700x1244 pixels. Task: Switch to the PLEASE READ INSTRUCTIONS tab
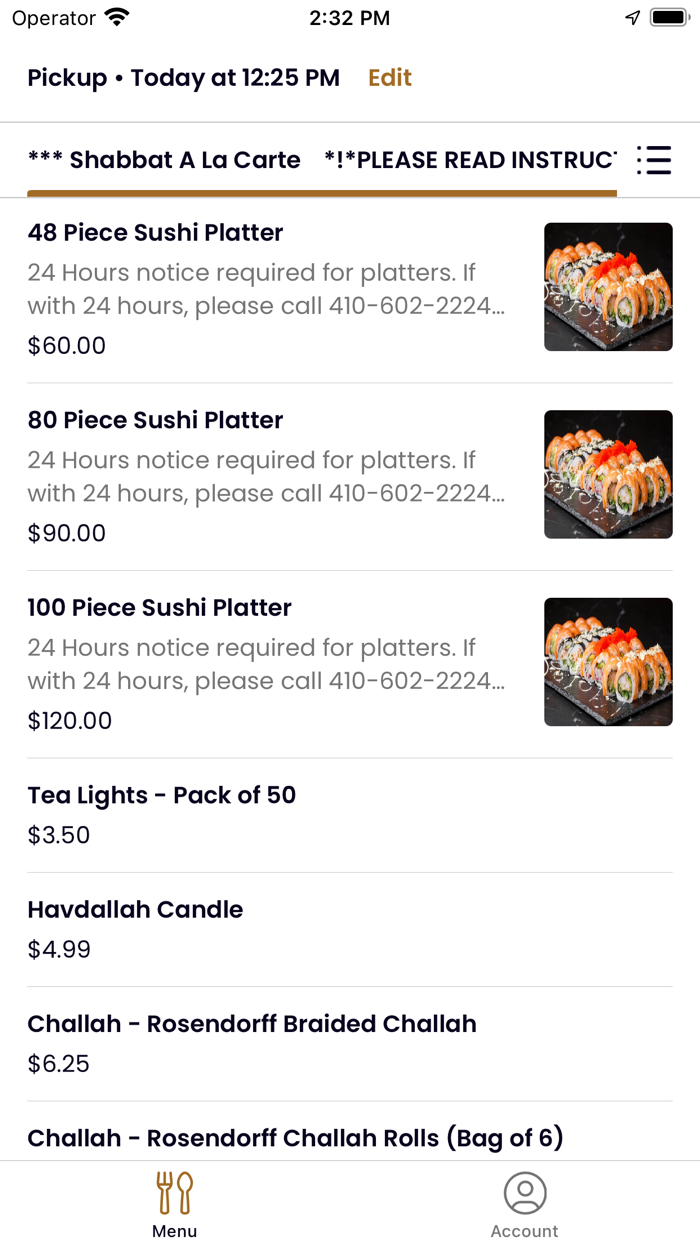pos(470,160)
